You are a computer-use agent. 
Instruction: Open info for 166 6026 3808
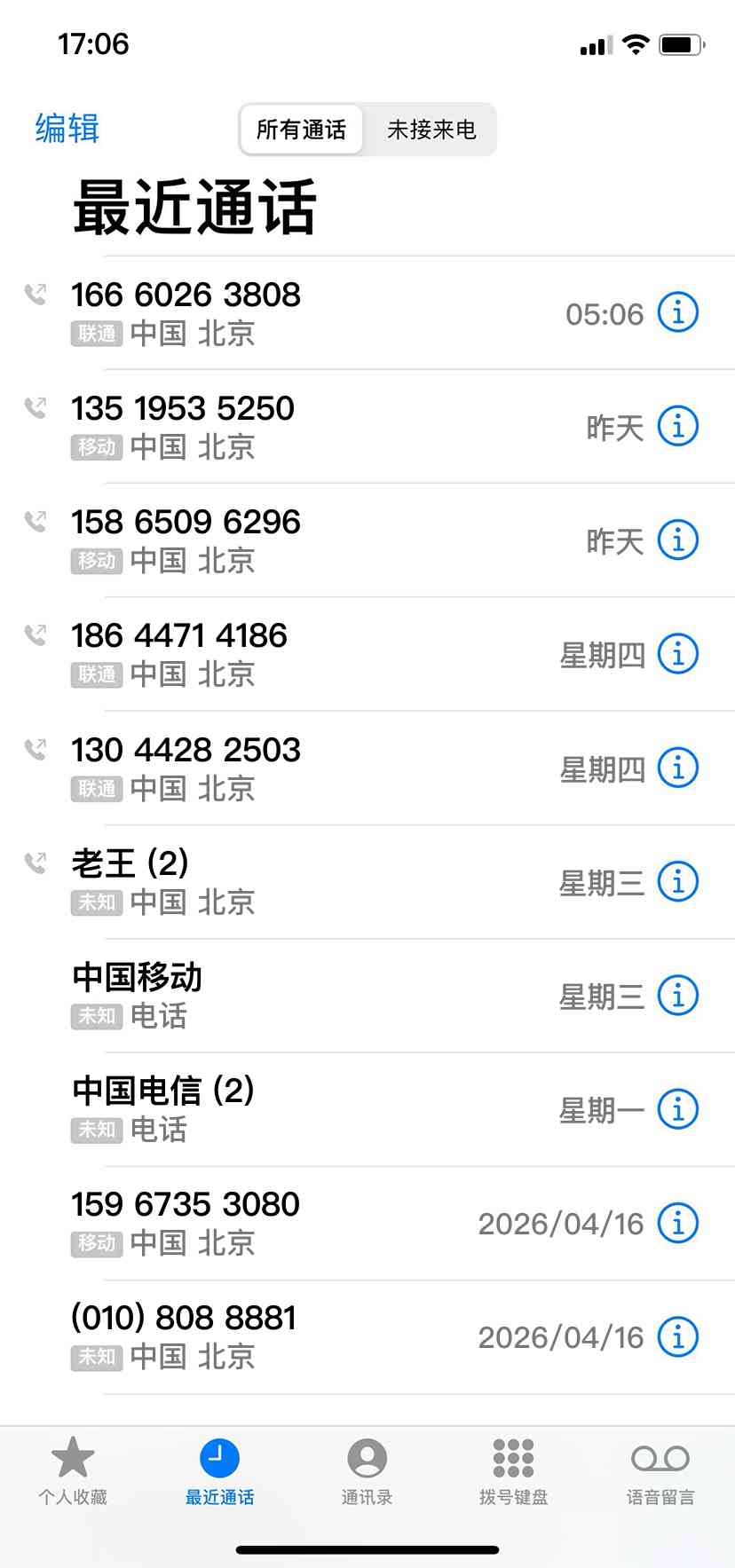point(678,313)
